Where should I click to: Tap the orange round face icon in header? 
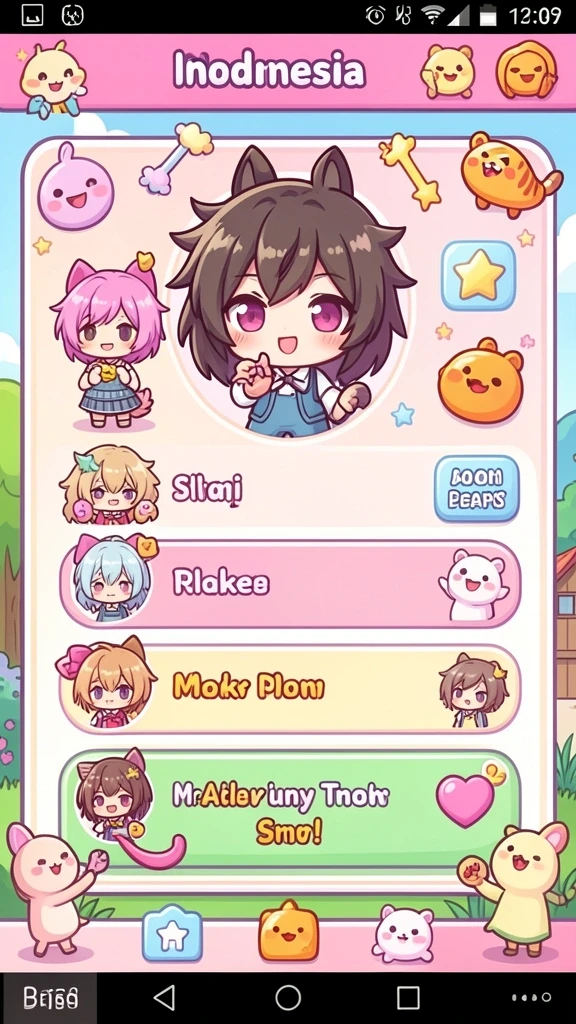(x=526, y=70)
